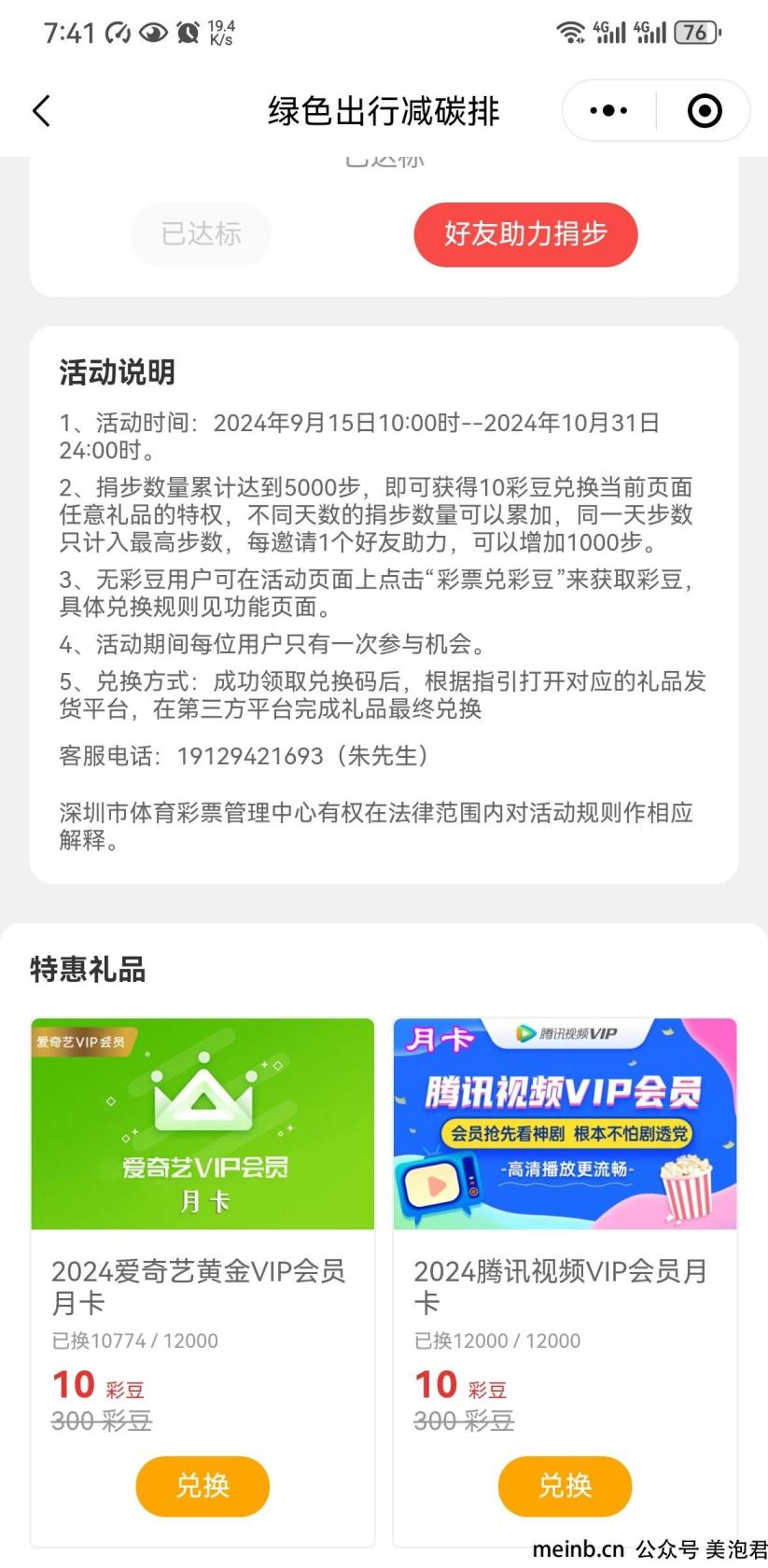Close the mini program with the circle icon
Image resolution: width=768 pixels, height=1568 pixels.
coord(705,111)
